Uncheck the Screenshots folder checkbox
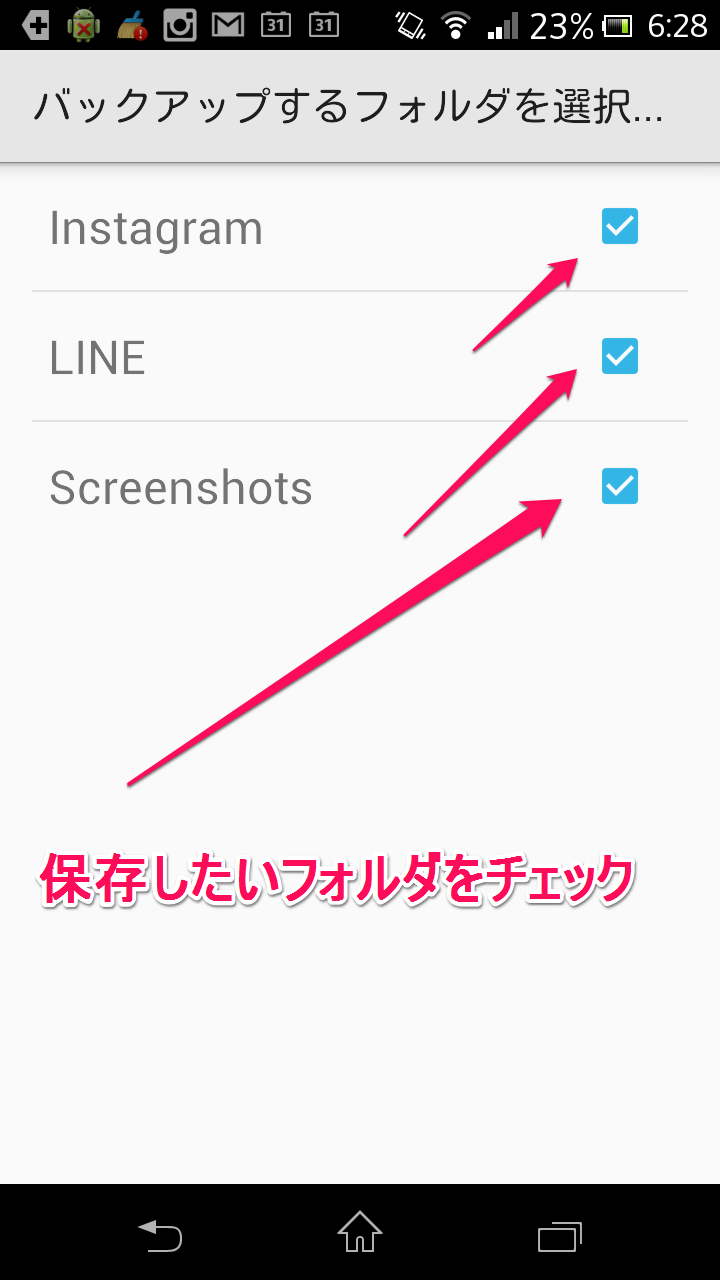Screen dimensions: 720x1280 (619, 486)
